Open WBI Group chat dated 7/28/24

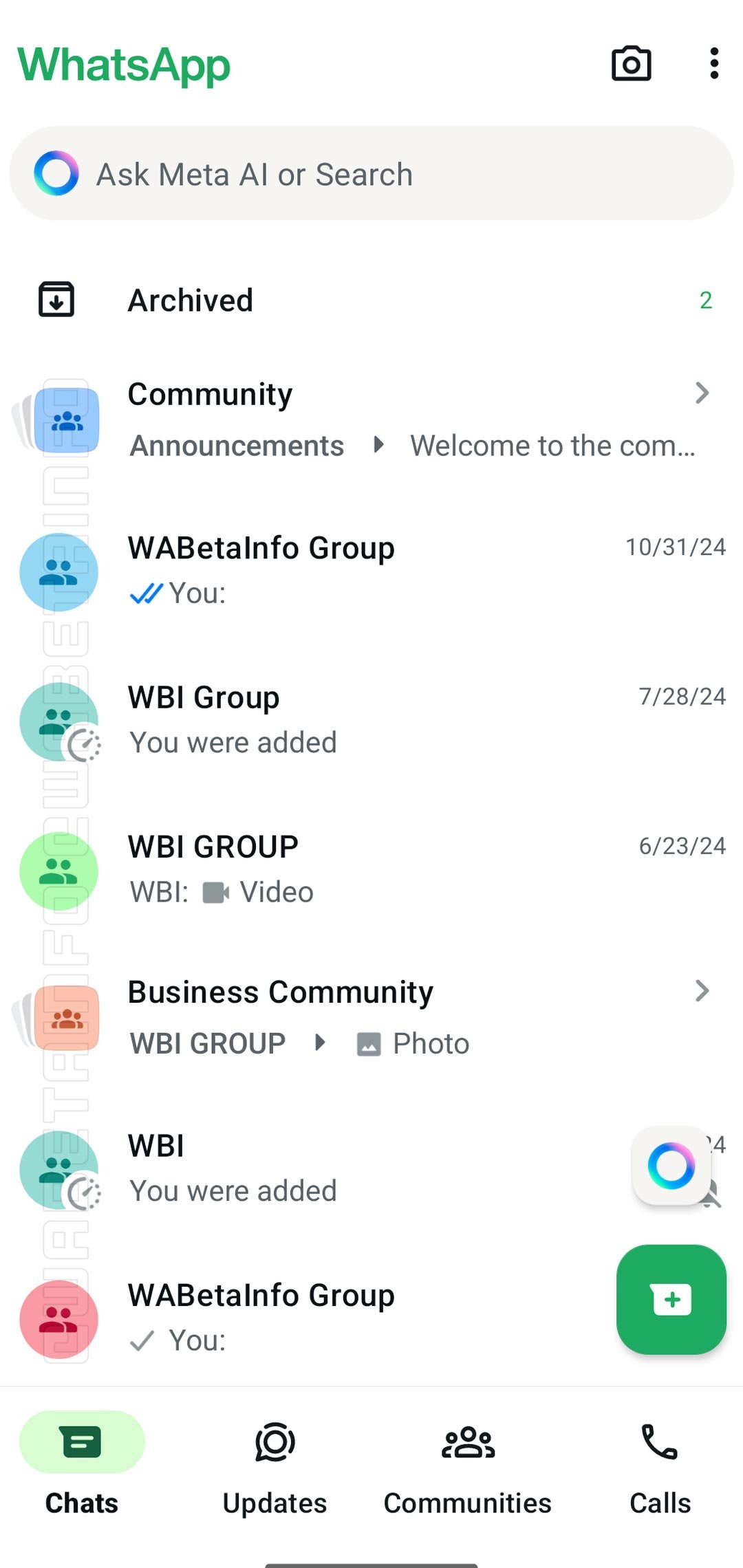[x=371, y=719]
